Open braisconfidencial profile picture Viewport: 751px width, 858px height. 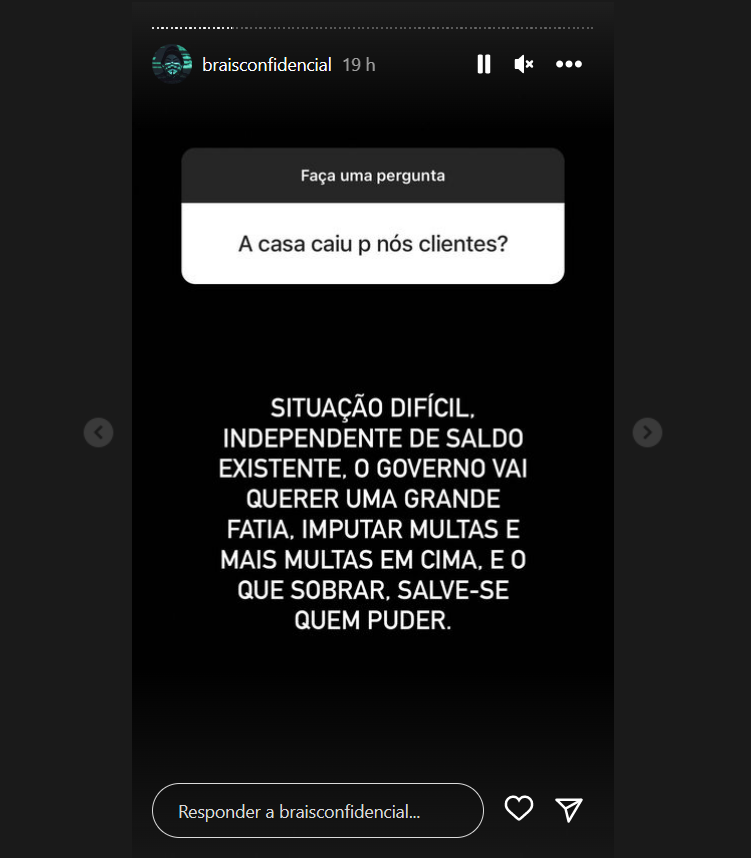(x=171, y=64)
